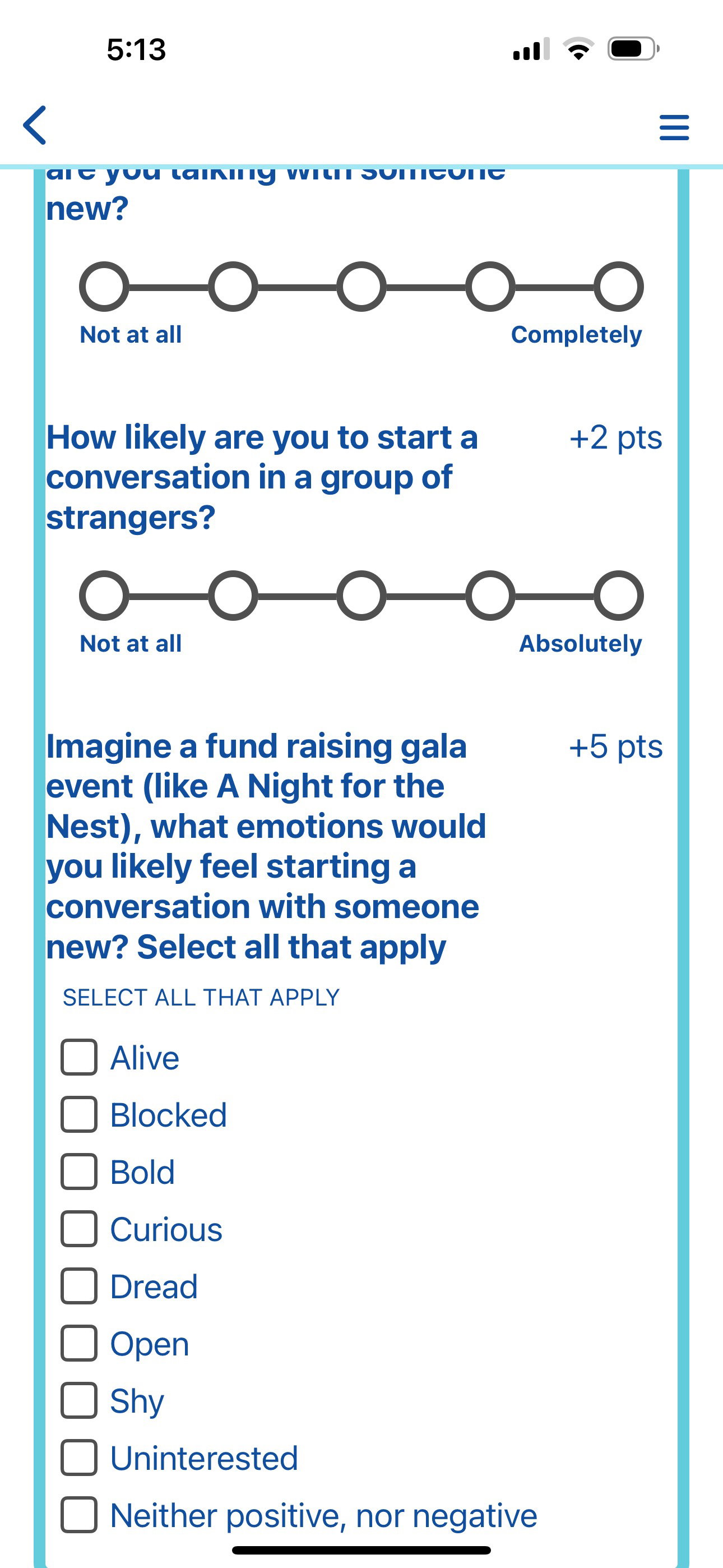Screen dimensions: 723x1568
Task: Mark Curious as an emotion
Action: tap(79, 1229)
